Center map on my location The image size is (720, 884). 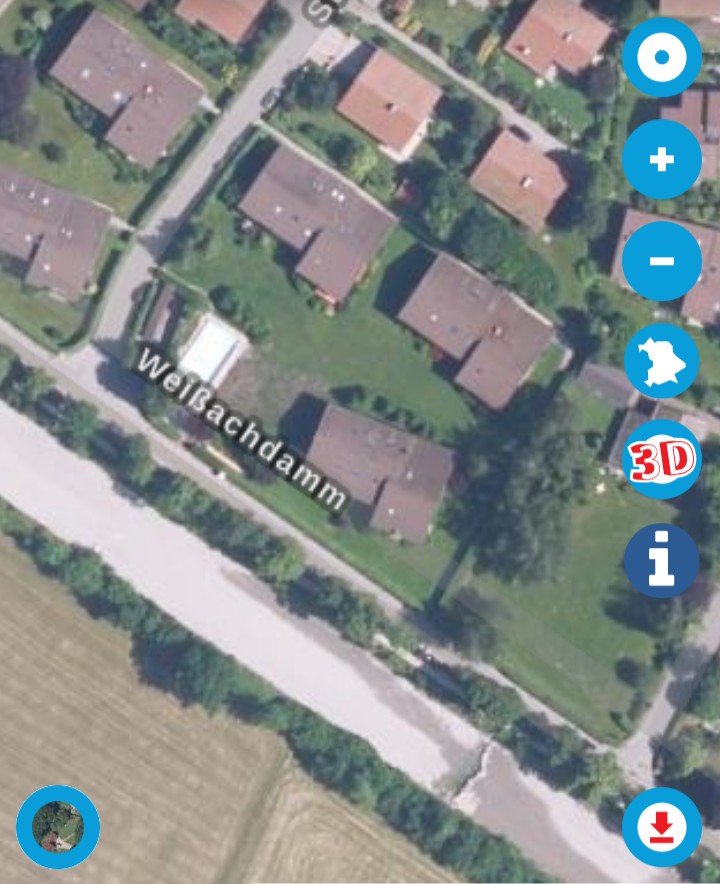click(x=661, y=57)
